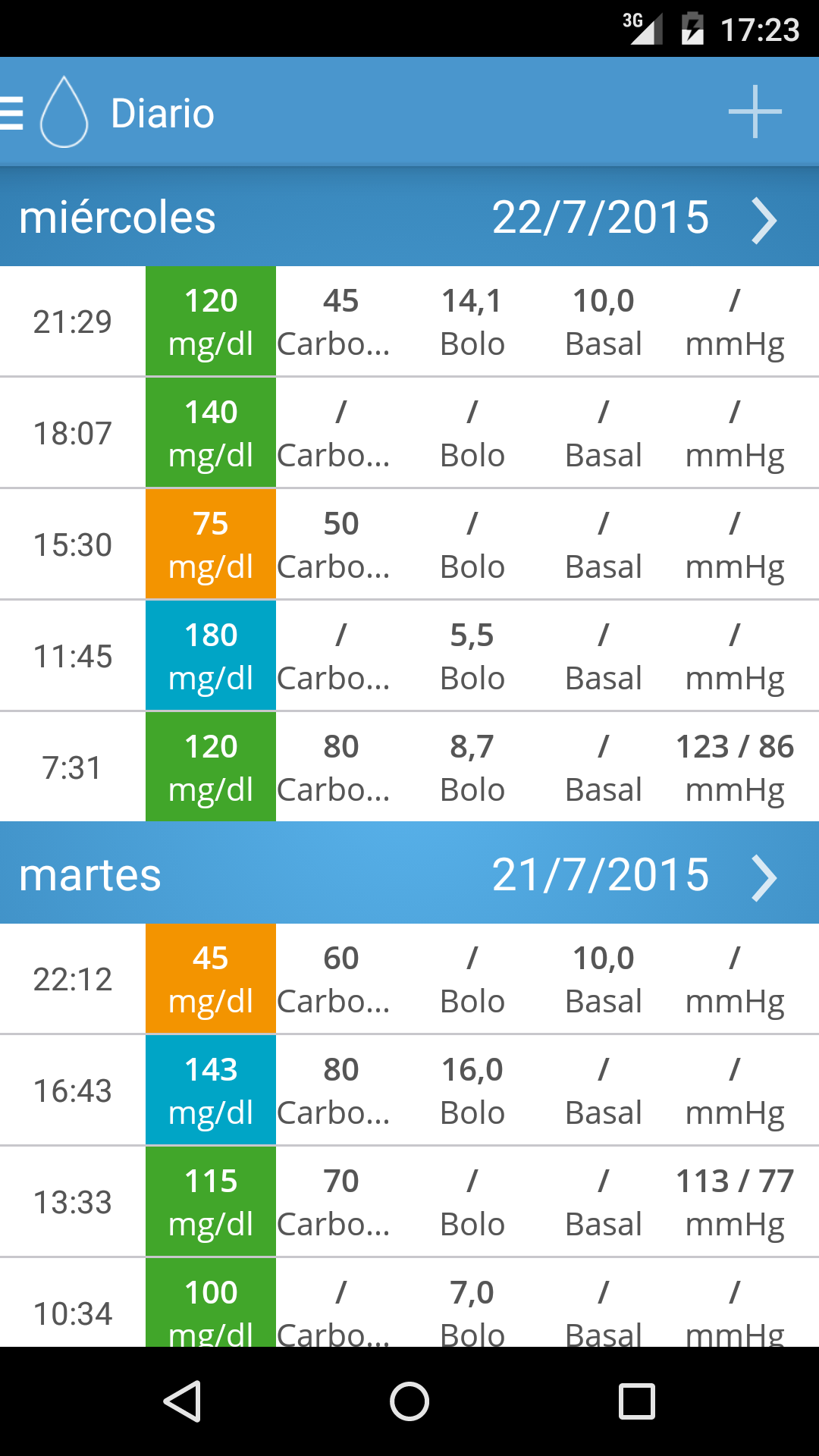819x1456 pixels.
Task: Tap the system home button
Action: click(409, 1401)
